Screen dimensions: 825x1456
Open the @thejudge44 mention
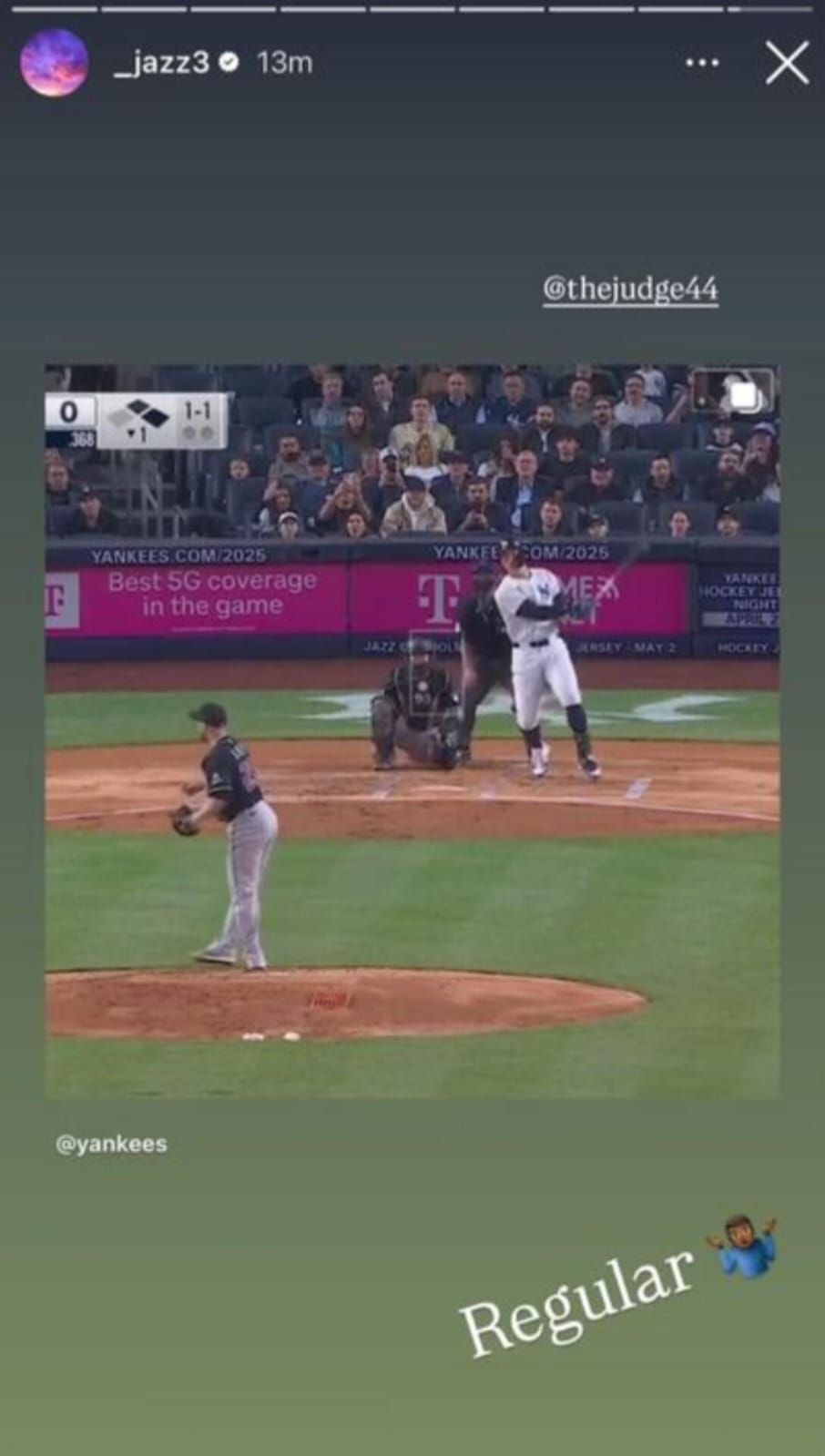tap(630, 290)
